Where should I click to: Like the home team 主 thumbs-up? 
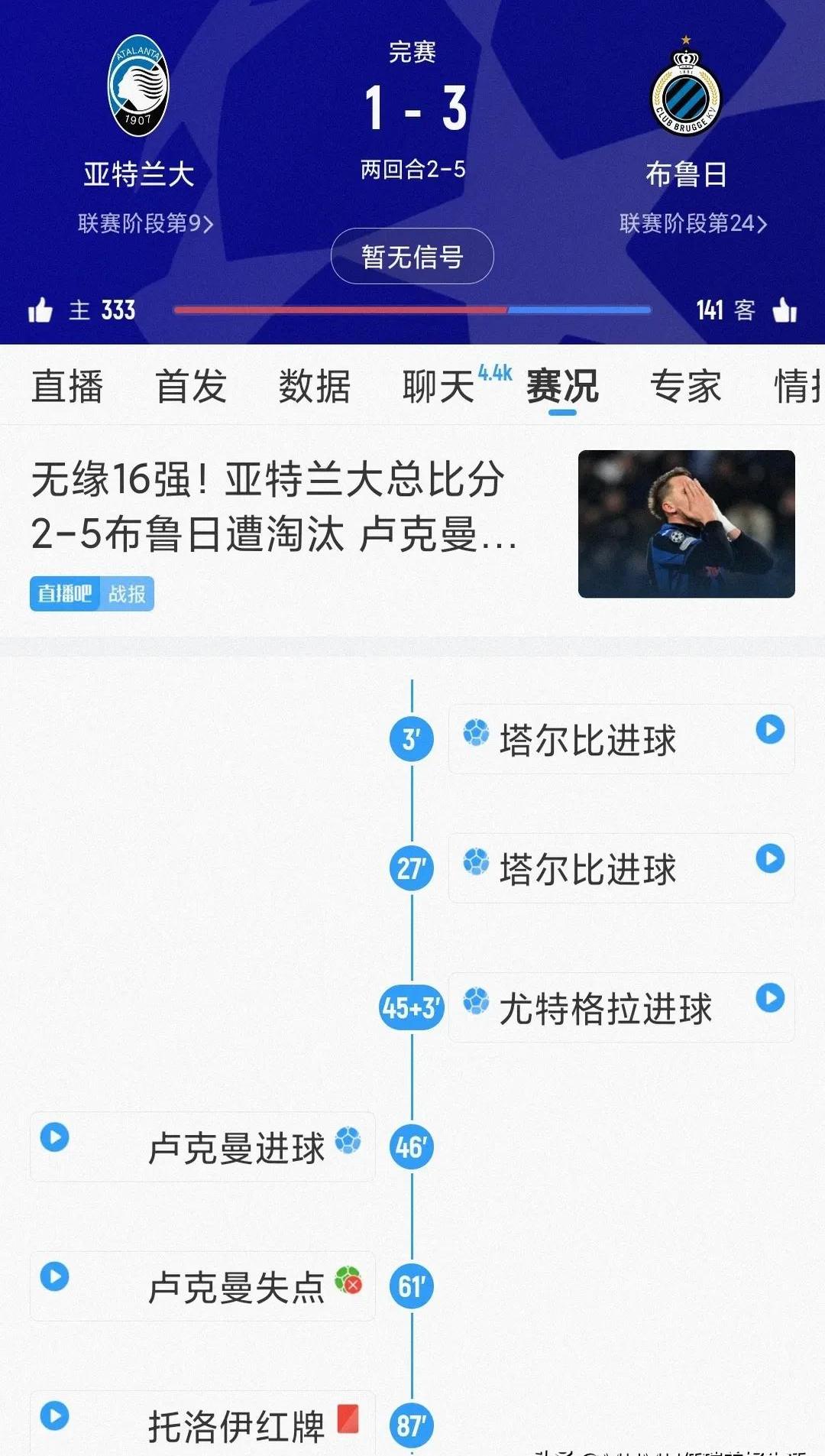pyautogui.click(x=40, y=310)
